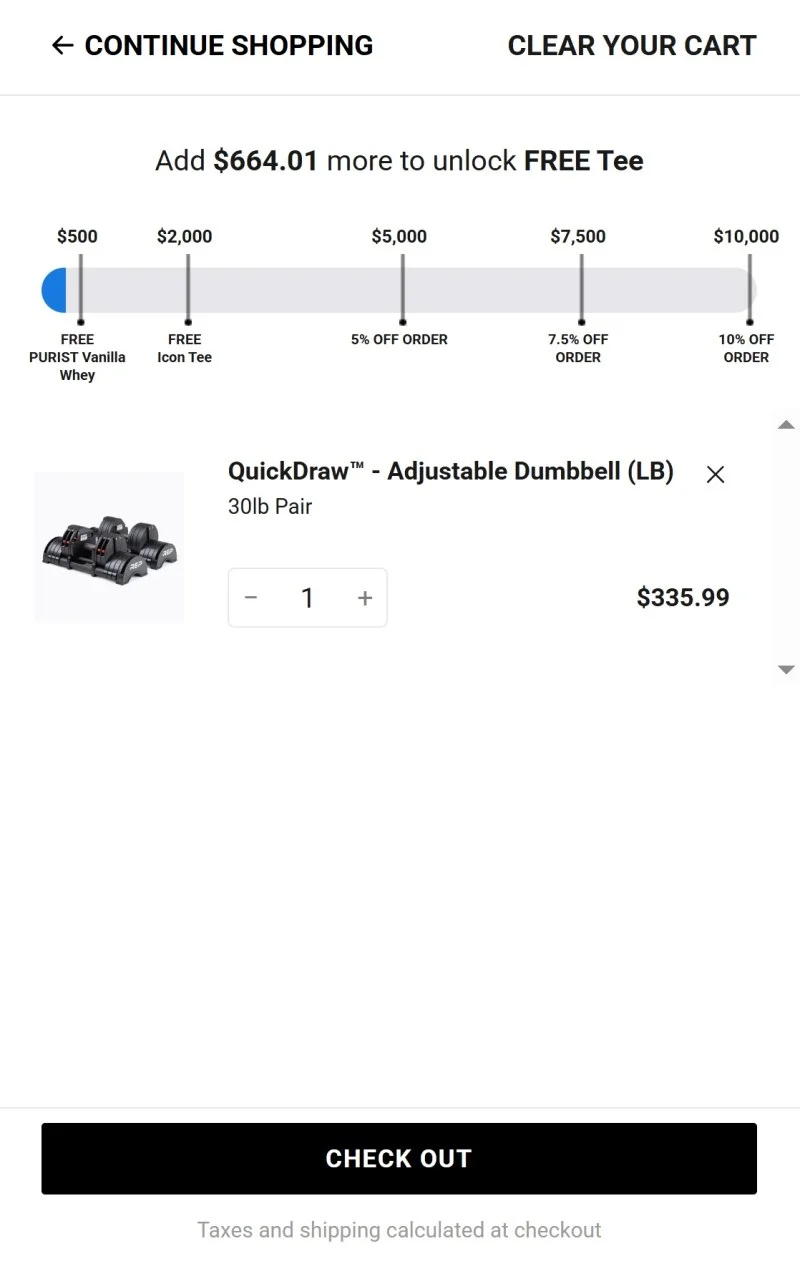800x1281 pixels.
Task: Tap the cart list scroll-down arrow
Action: [786, 670]
